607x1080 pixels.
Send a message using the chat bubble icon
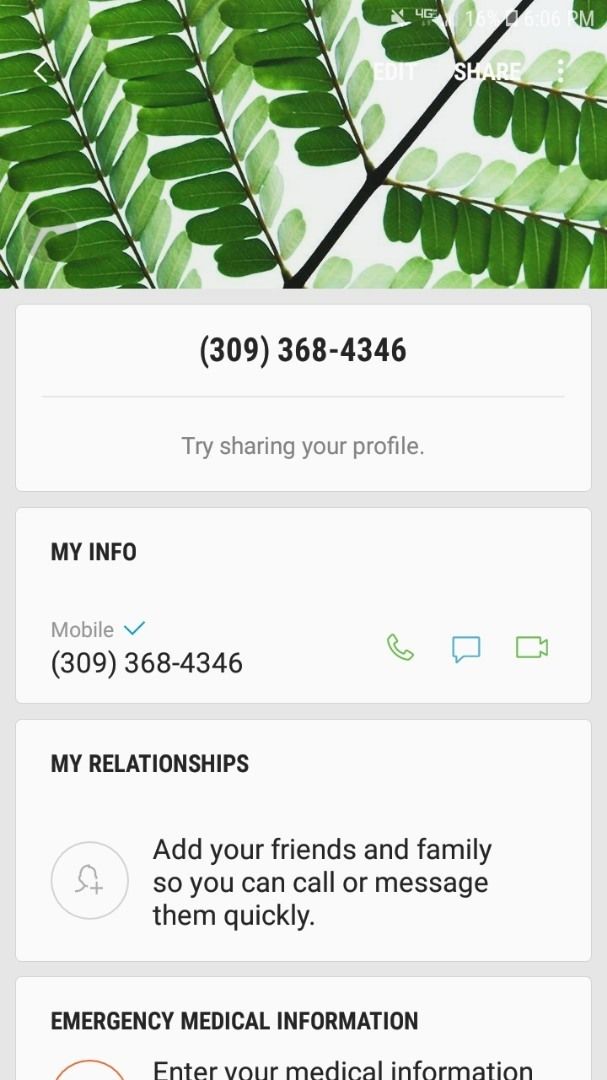point(466,649)
